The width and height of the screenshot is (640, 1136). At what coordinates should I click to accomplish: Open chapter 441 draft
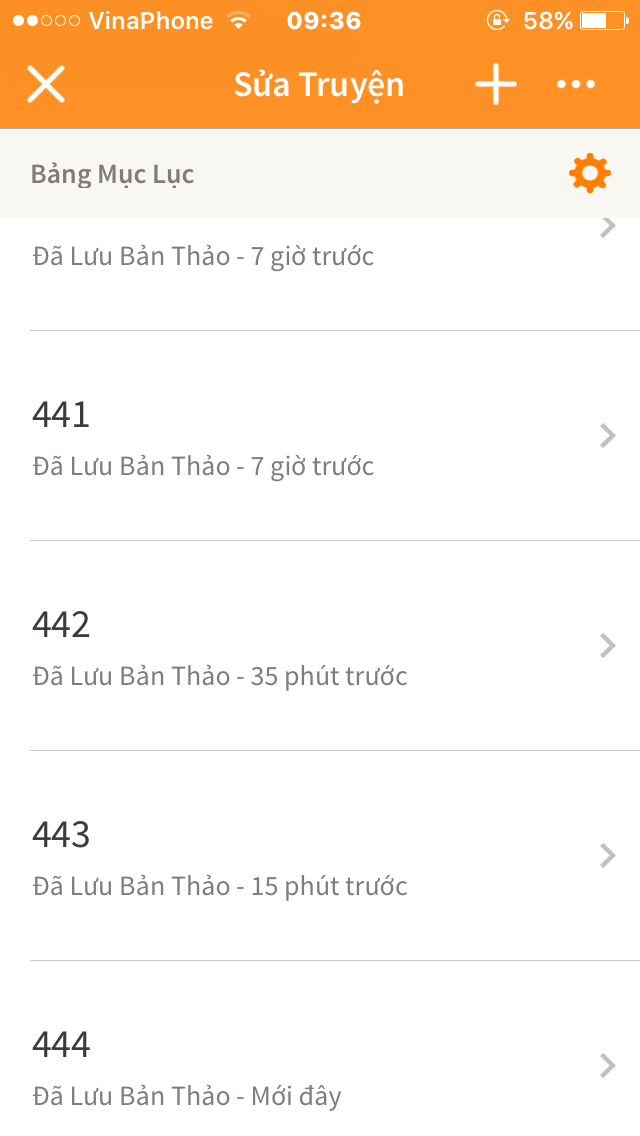pos(320,437)
